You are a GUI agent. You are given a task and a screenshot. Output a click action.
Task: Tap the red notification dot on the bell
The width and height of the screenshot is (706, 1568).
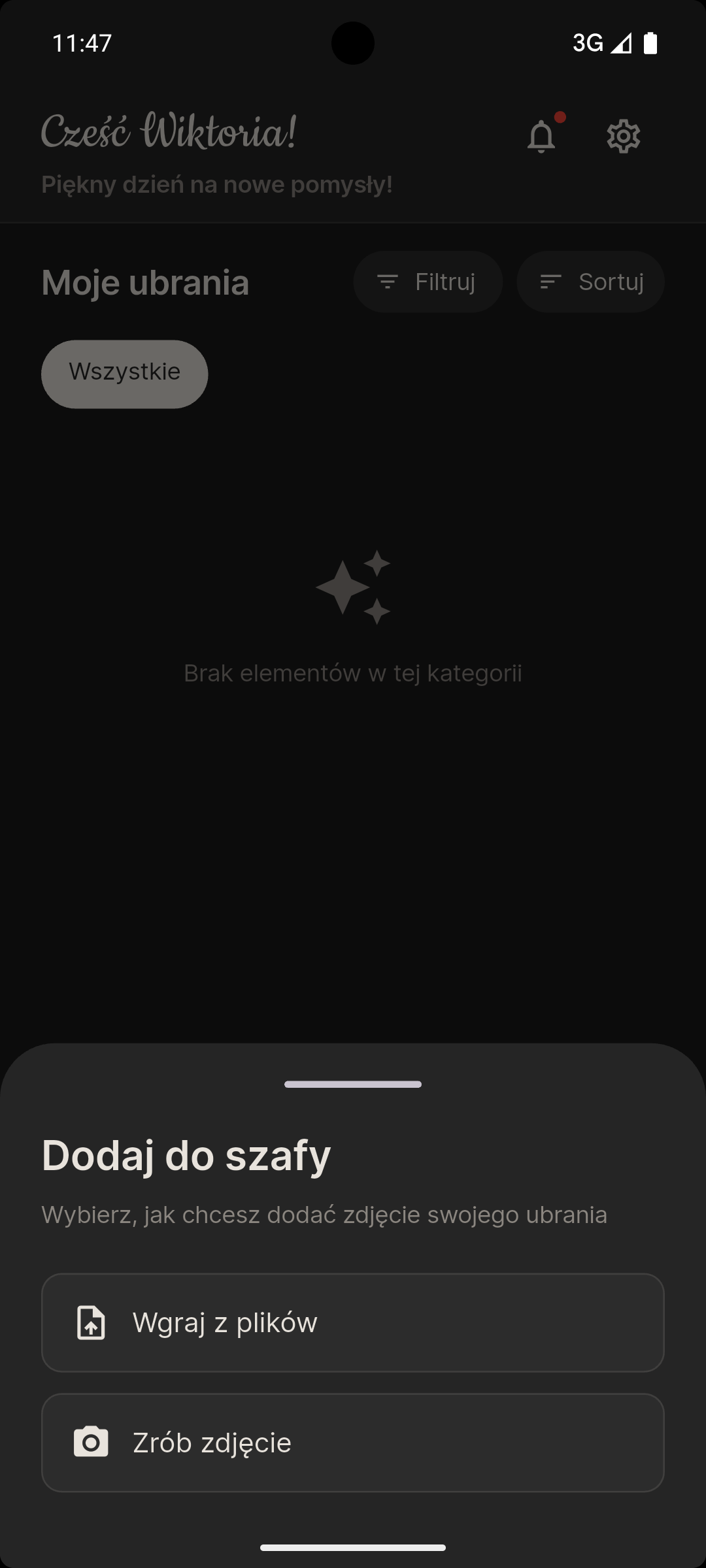point(560,118)
